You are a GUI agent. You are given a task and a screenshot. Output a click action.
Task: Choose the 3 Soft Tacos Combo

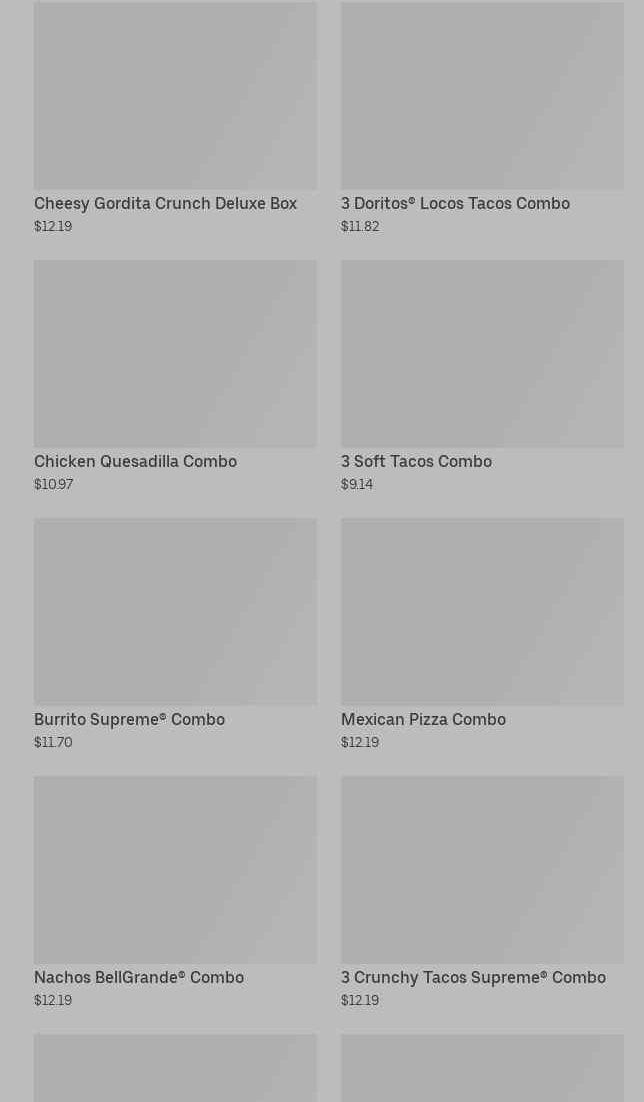pos(482,376)
